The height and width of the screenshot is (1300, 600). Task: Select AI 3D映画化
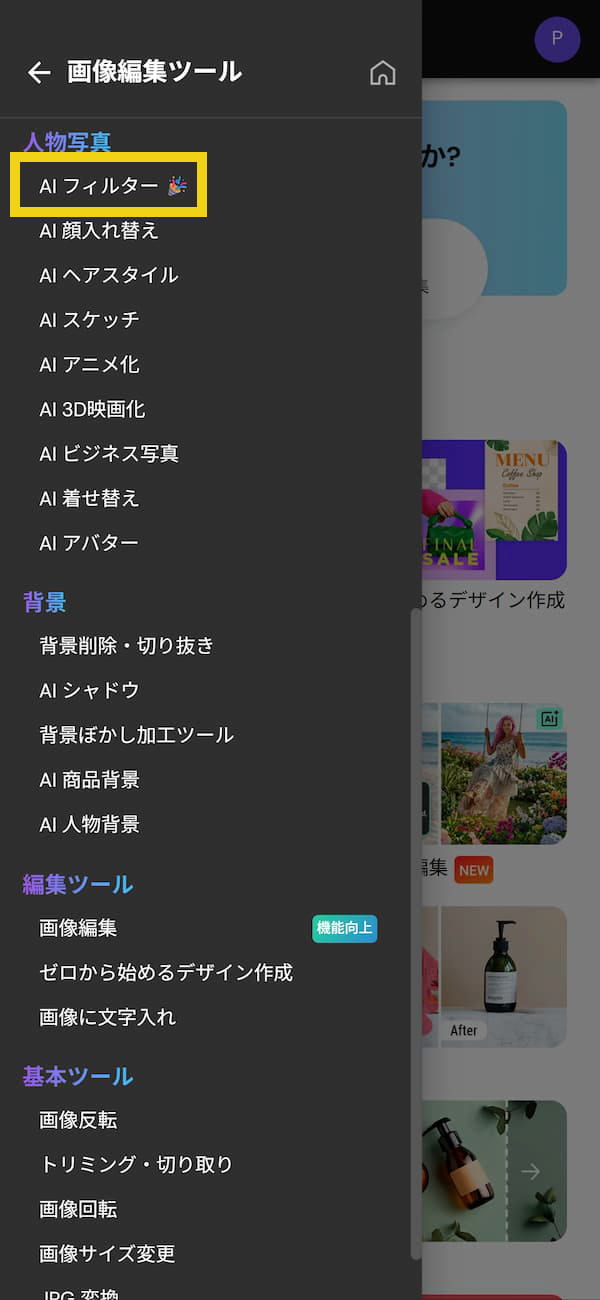(92, 409)
